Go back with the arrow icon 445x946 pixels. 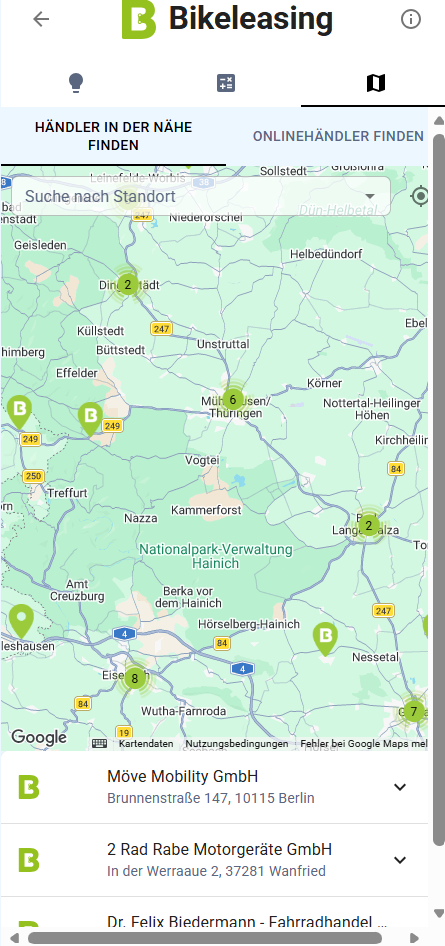click(x=41, y=19)
